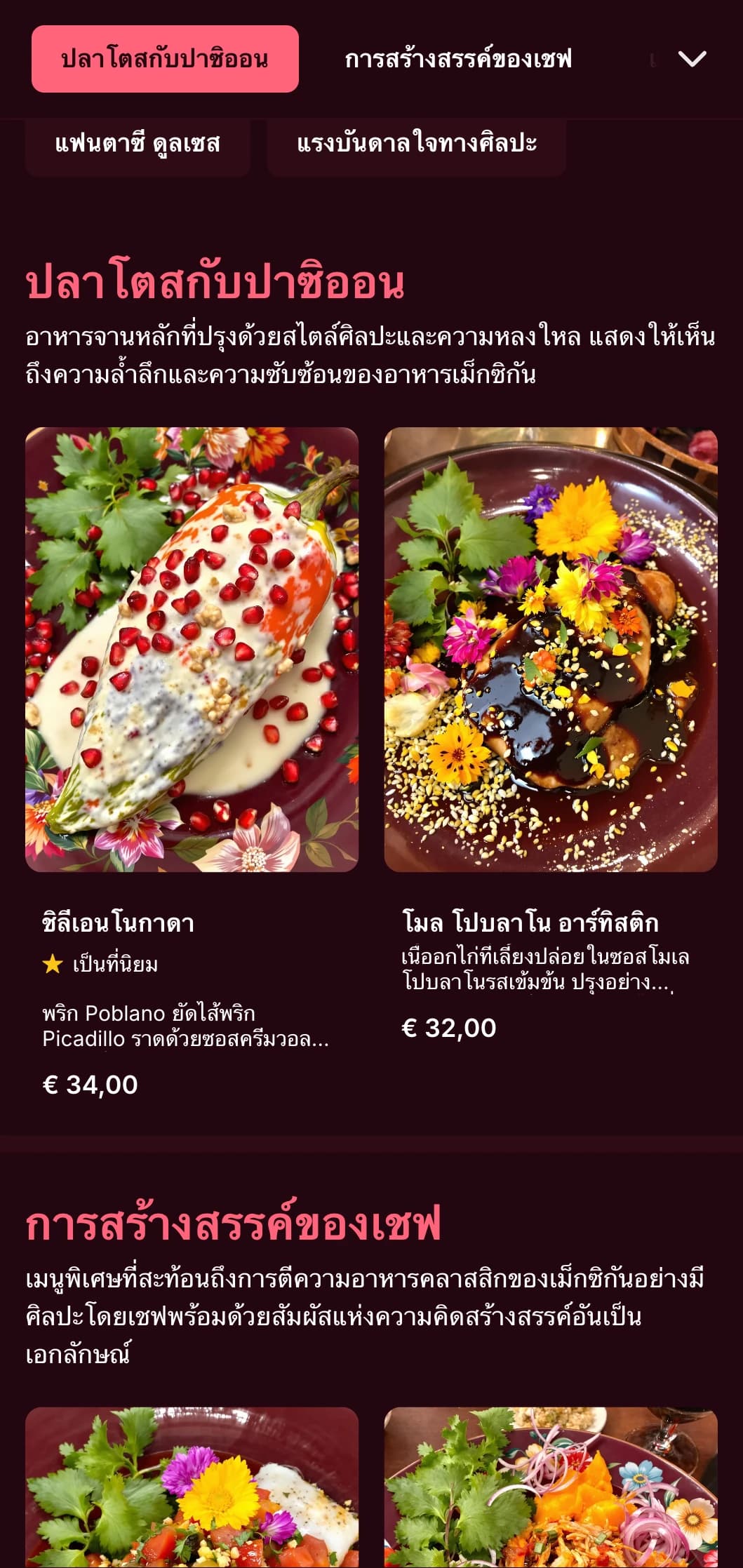Viewport: 743px width, 1568px height.
Task: Open the ชิลีเอนโนกาดา dish card
Action: (192, 702)
